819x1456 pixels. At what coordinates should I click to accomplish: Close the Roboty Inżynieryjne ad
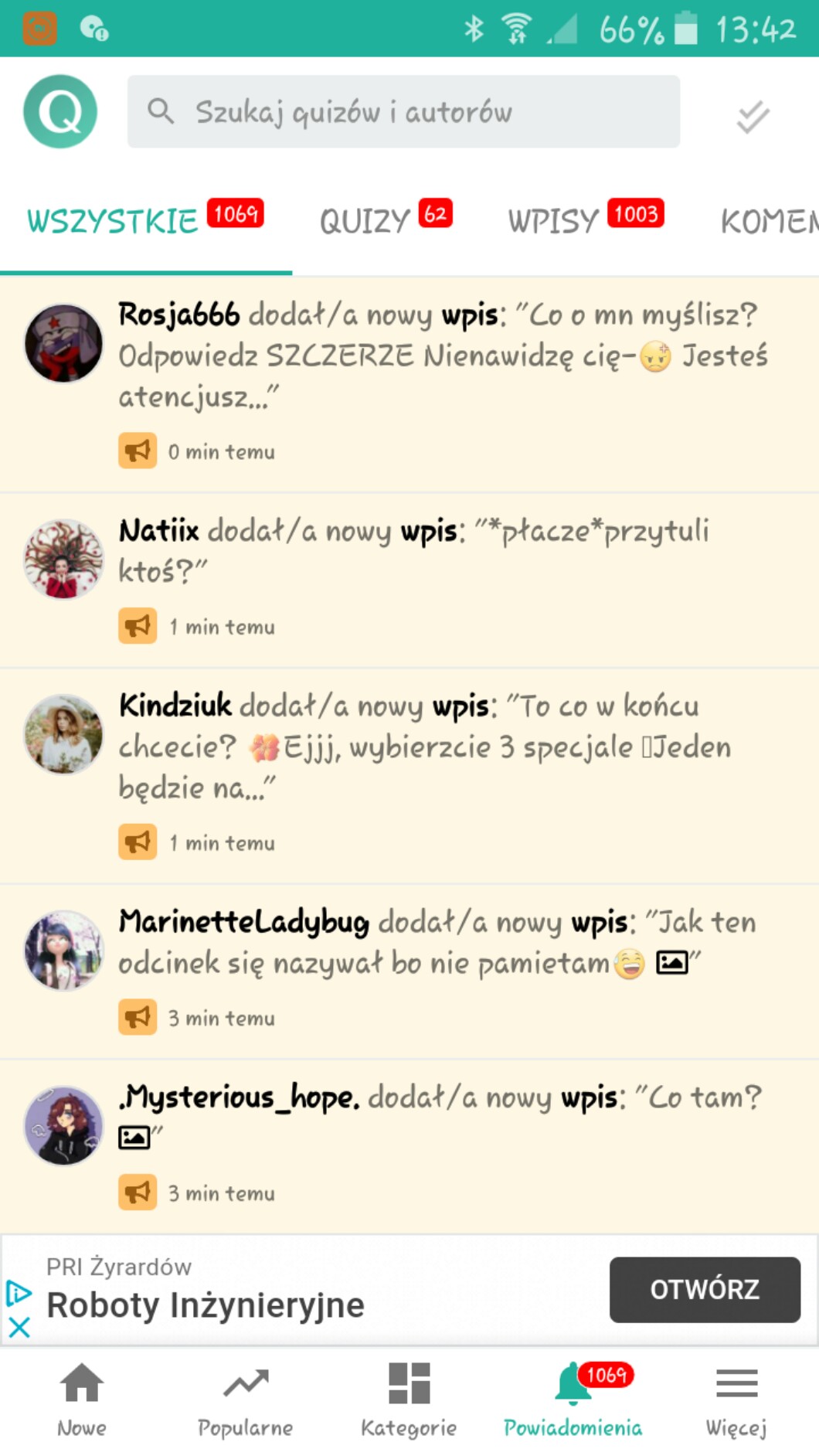(19, 1328)
